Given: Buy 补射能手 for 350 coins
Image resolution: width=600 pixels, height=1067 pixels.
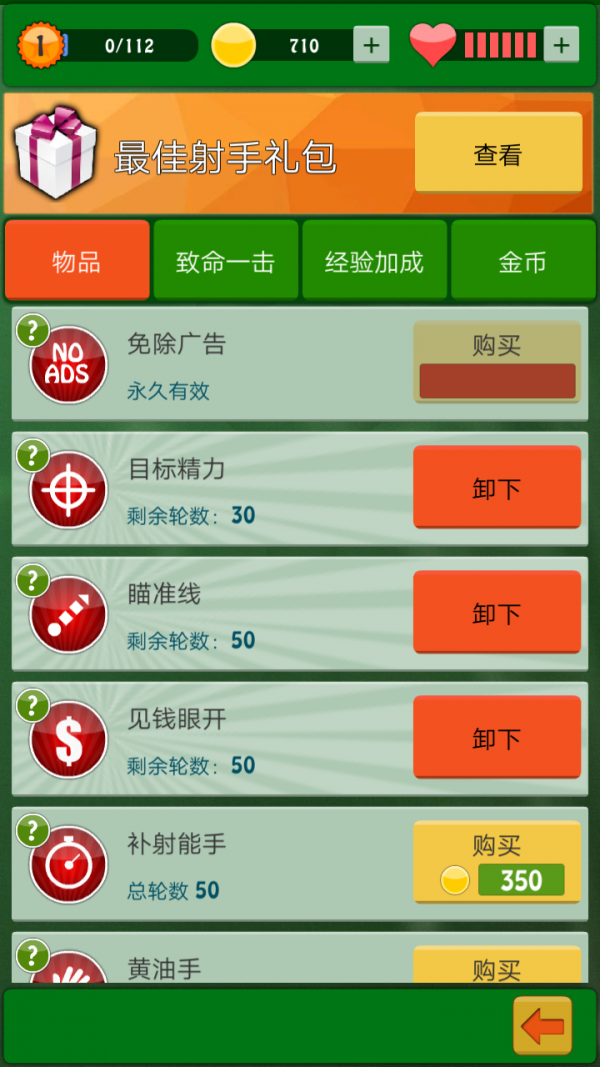Looking at the screenshot, I should (497, 862).
